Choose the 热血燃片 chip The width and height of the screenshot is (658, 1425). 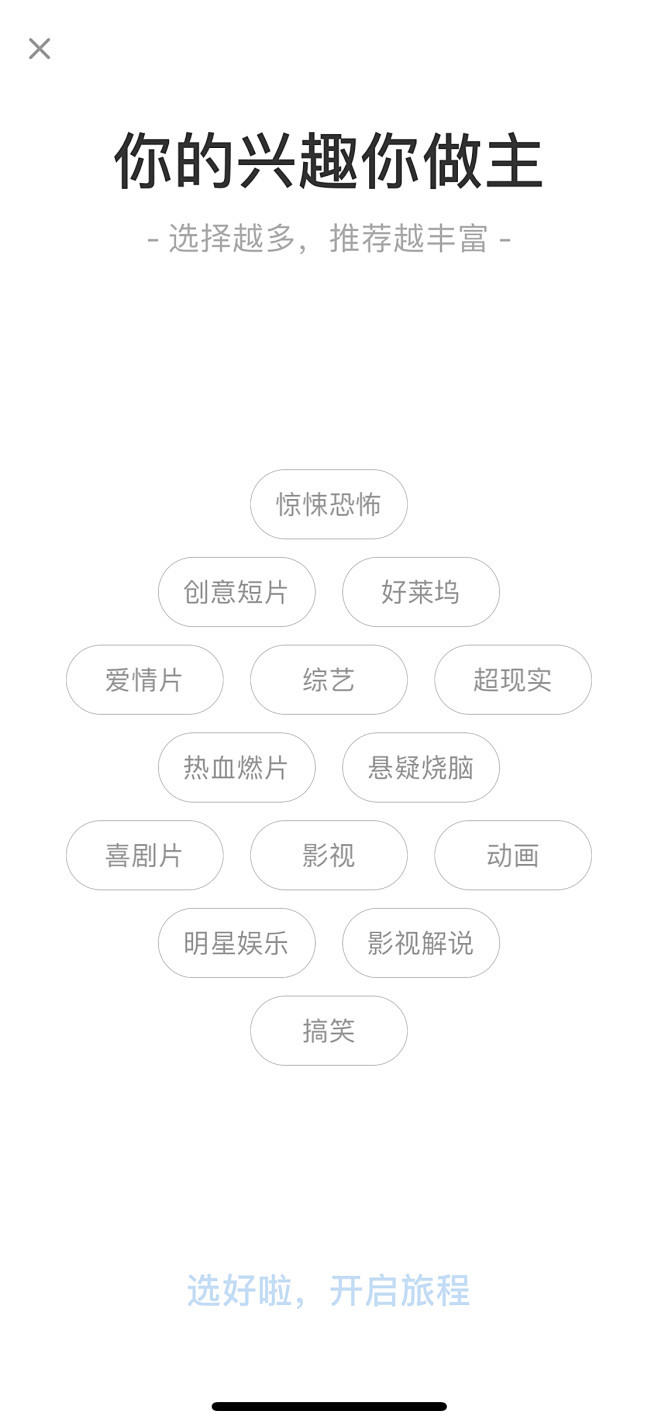(237, 768)
